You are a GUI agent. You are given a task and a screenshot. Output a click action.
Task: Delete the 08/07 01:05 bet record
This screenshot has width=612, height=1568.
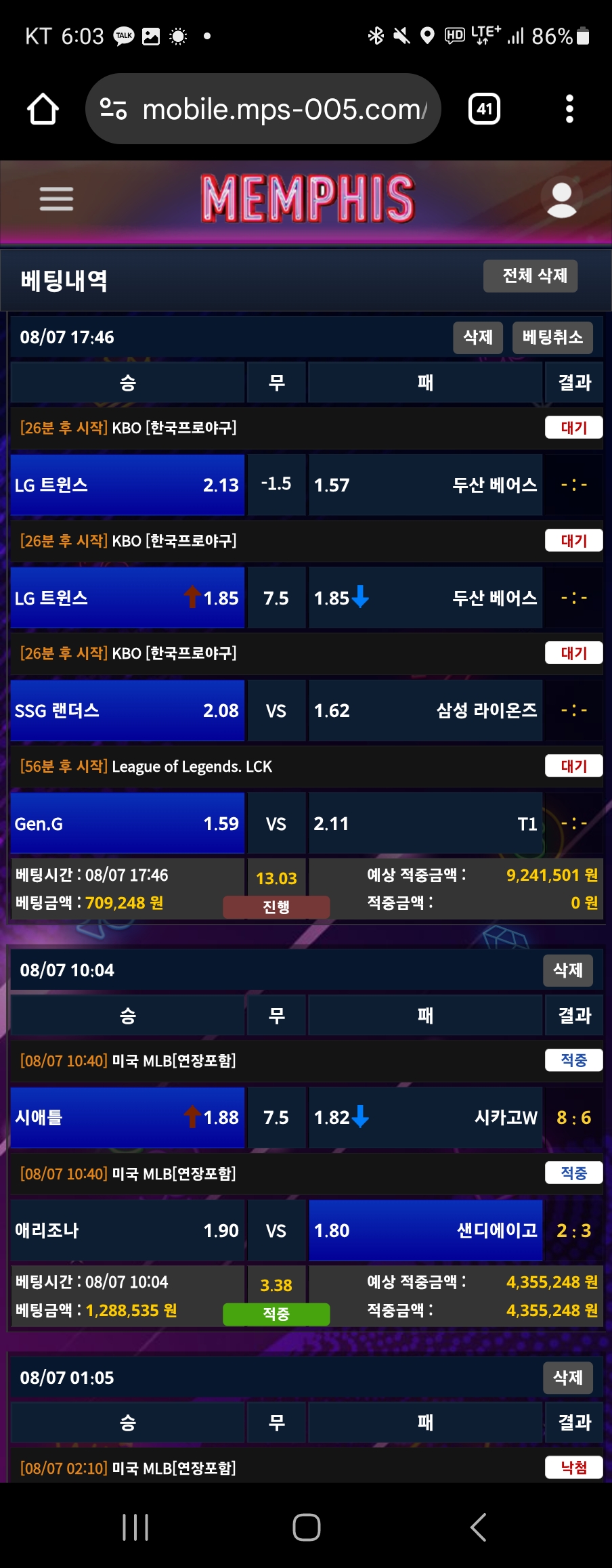pyautogui.click(x=567, y=1378)
